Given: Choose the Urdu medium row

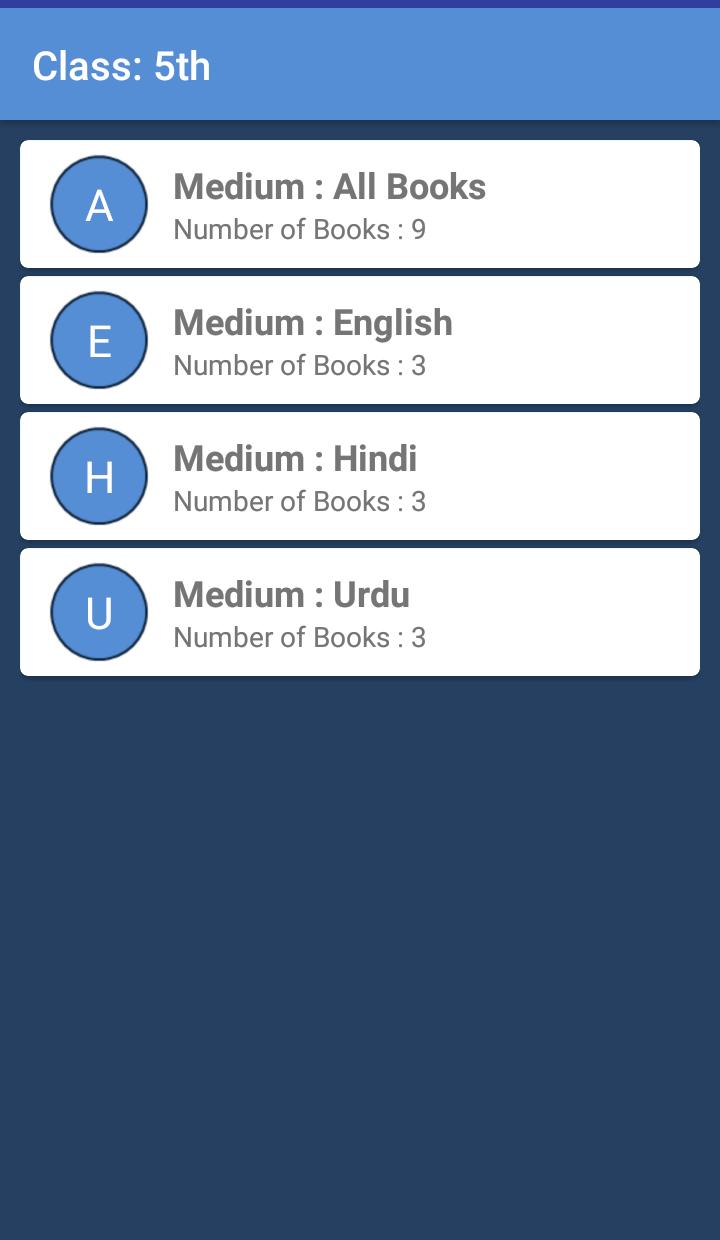Looking at the screenshot, I should (360, 612).
